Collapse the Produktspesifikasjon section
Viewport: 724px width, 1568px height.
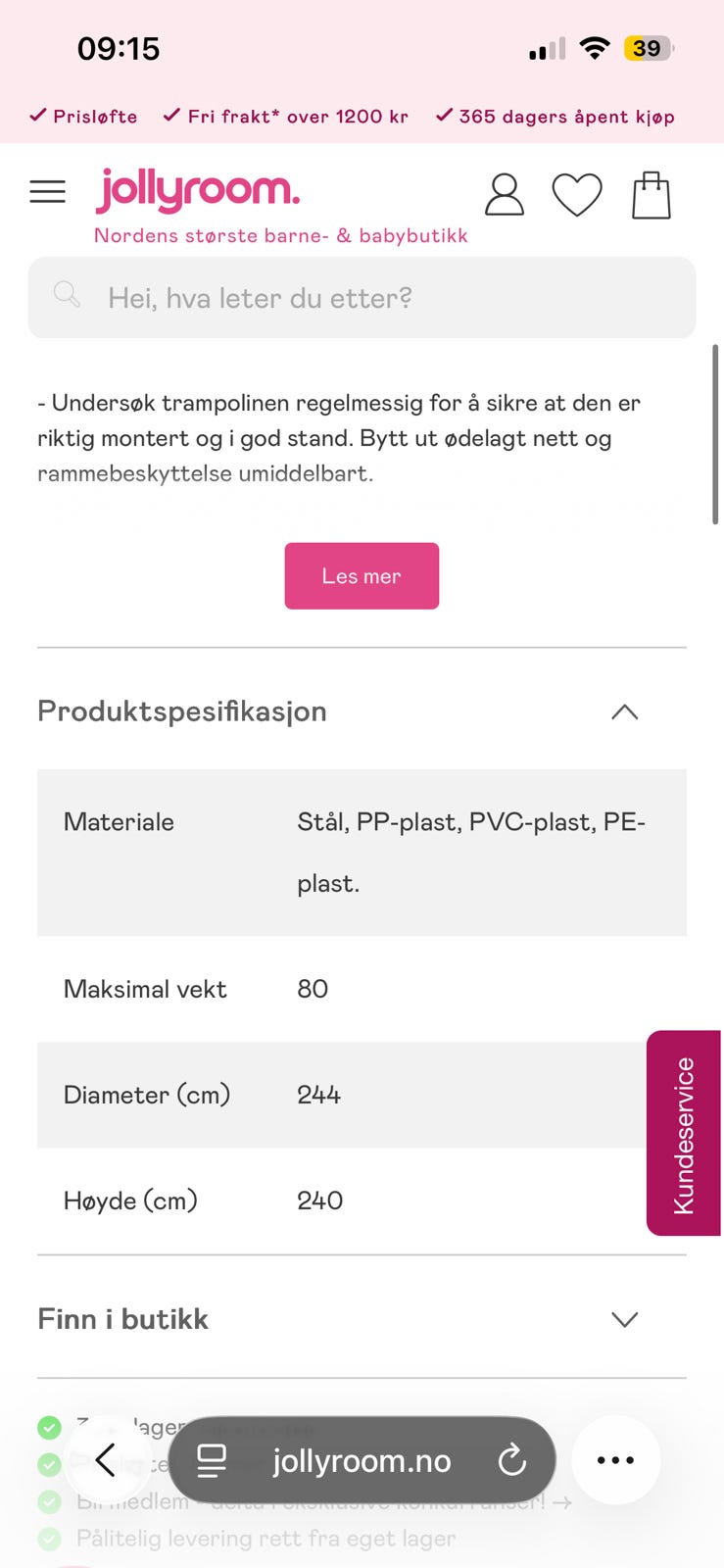pos(625,711)
